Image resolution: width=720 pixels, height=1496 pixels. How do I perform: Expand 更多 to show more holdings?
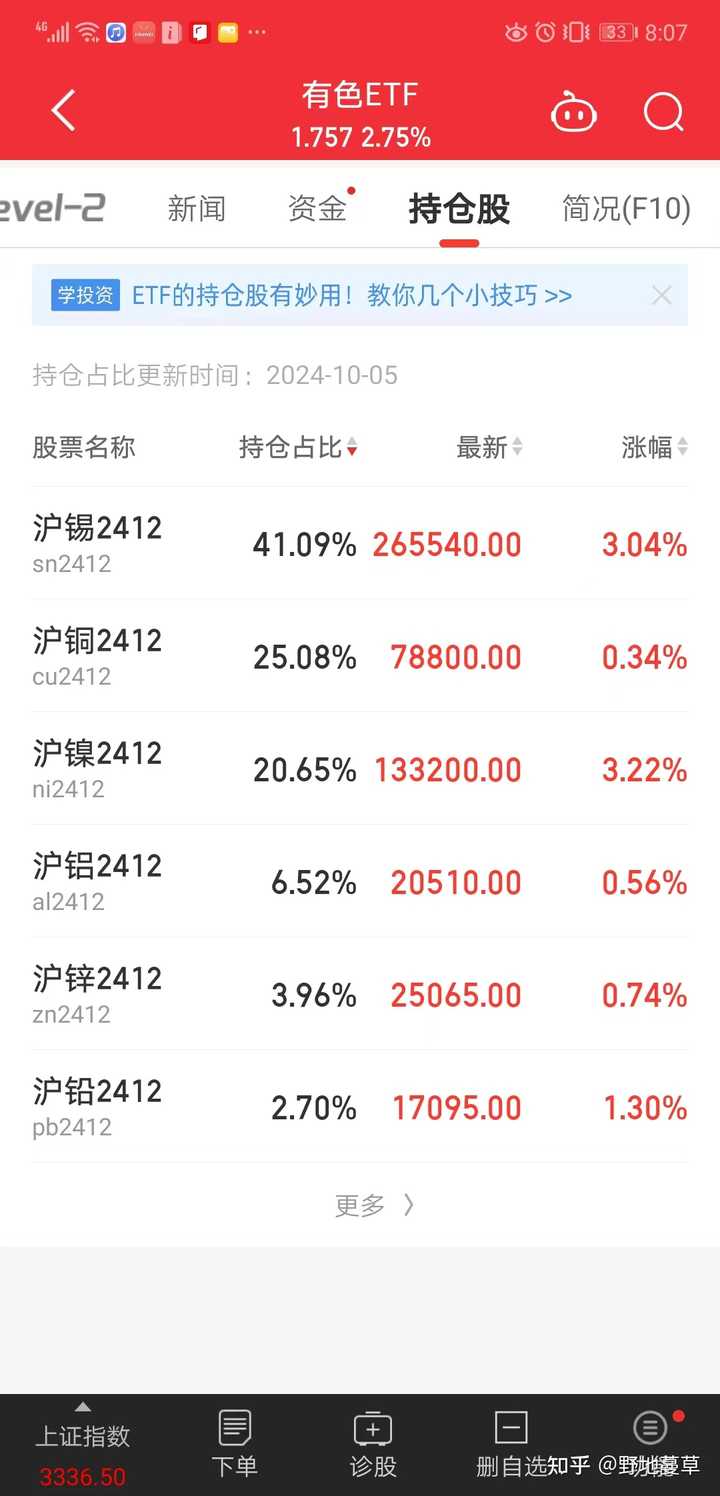click(374, 1206)
